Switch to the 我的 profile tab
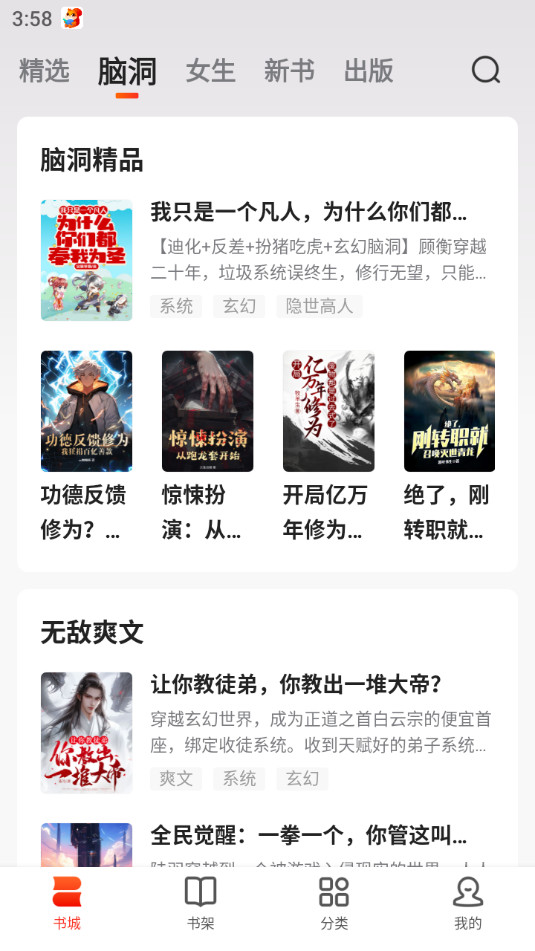 (x=468, y=904)
